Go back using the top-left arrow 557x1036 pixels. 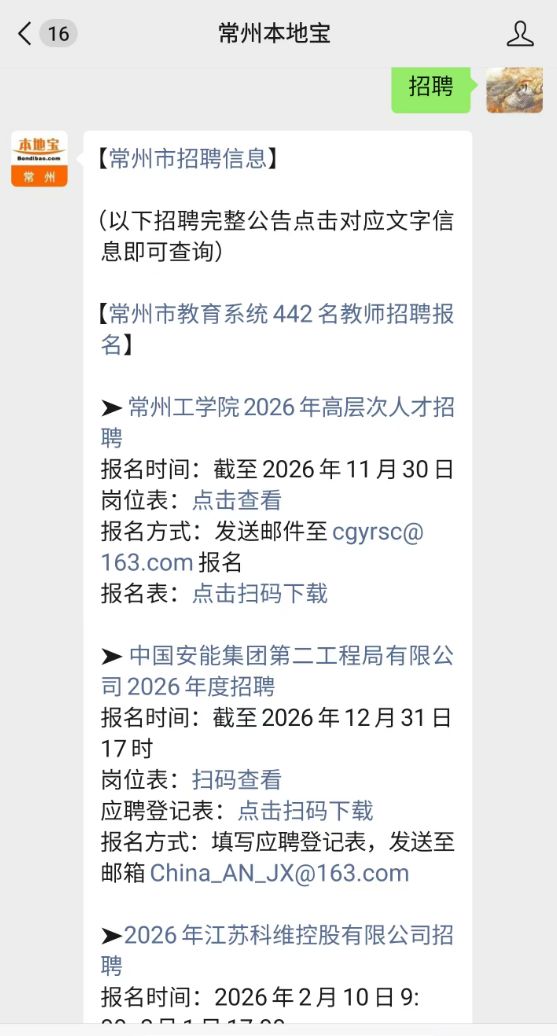click(x=24, y=33)
